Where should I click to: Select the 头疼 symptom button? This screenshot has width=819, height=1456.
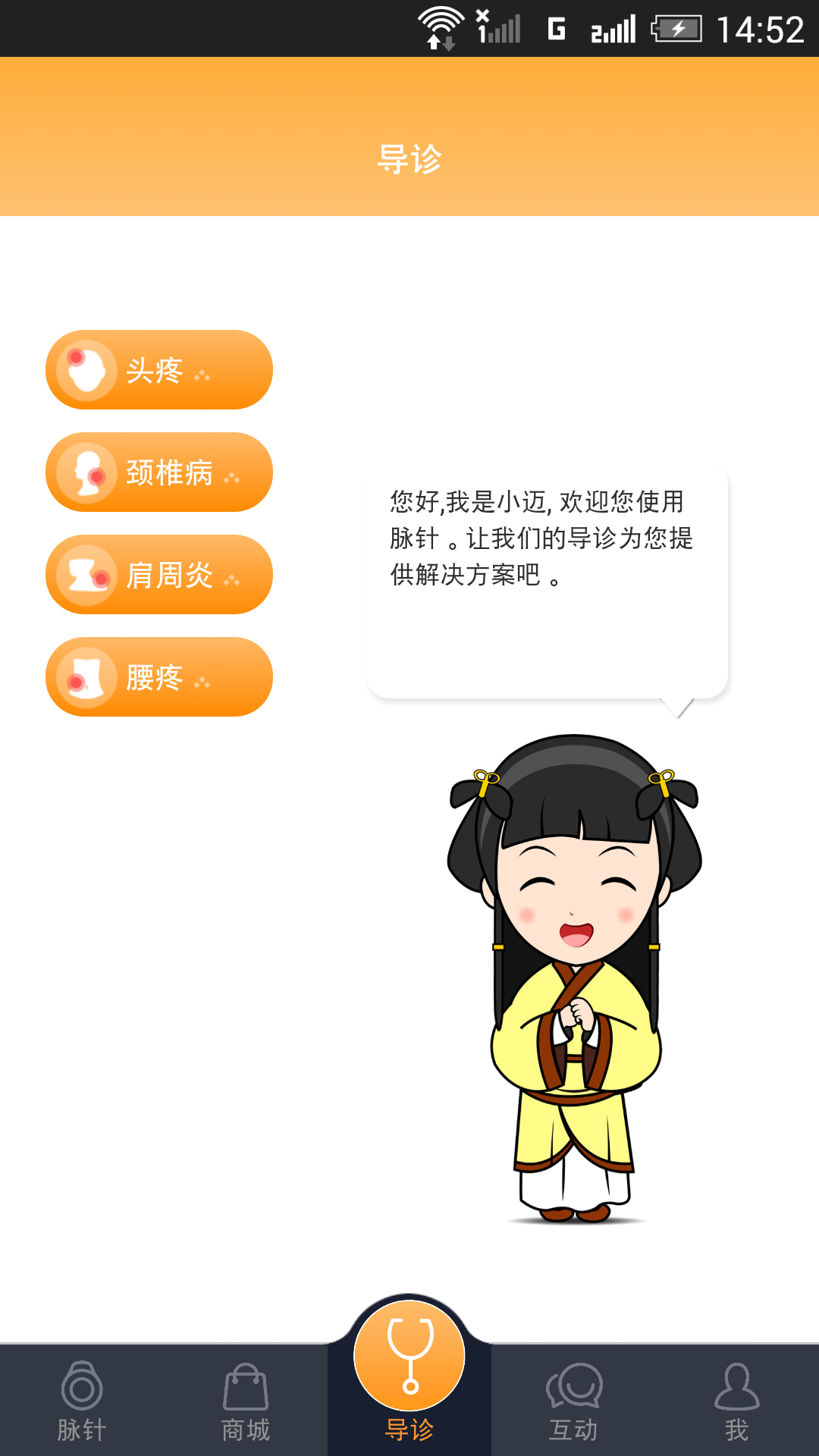pyautogui.click(x=158, y=370)
